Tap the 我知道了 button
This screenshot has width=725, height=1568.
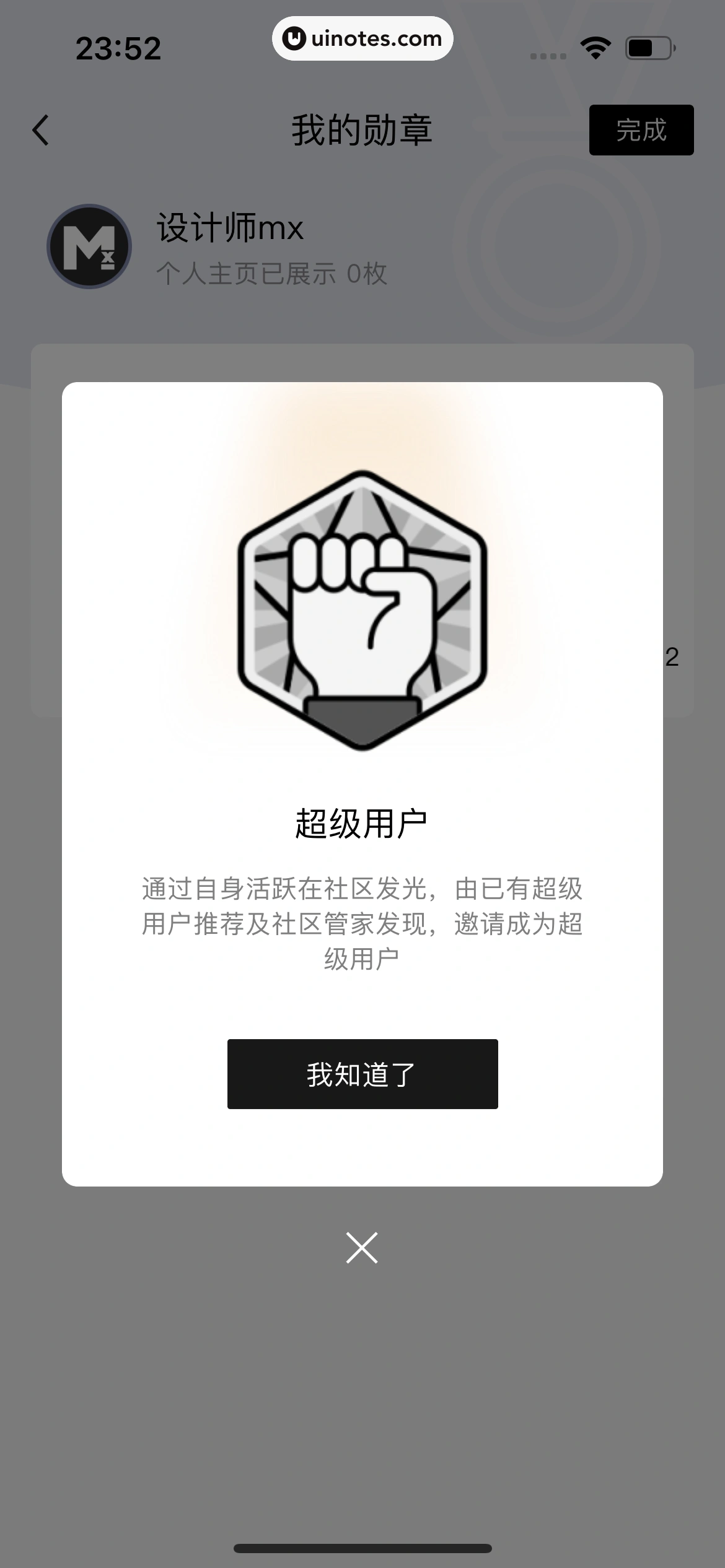click(362, 1074)
